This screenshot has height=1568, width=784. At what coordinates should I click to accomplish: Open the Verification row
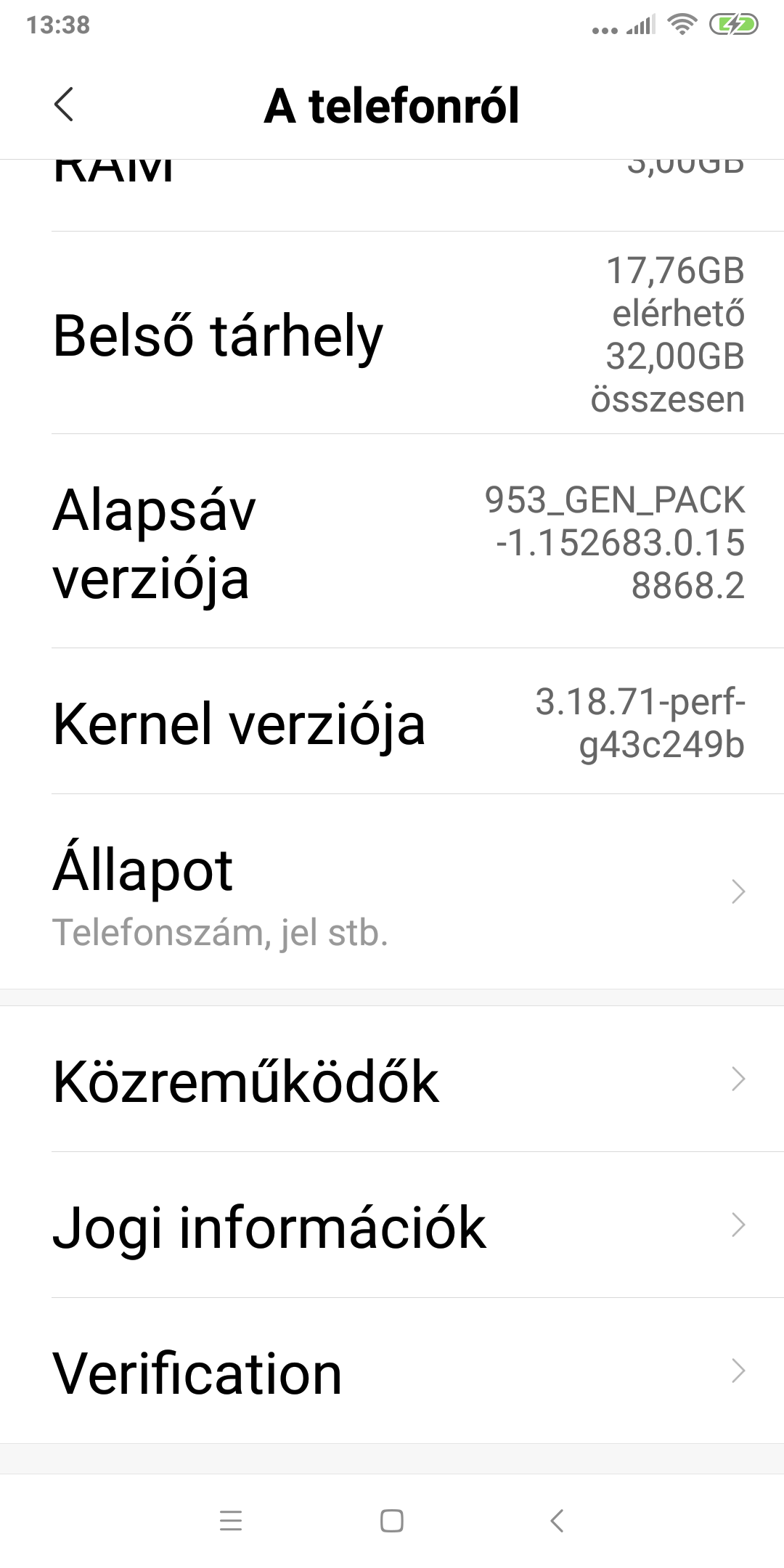click(x=392, y=1371)
